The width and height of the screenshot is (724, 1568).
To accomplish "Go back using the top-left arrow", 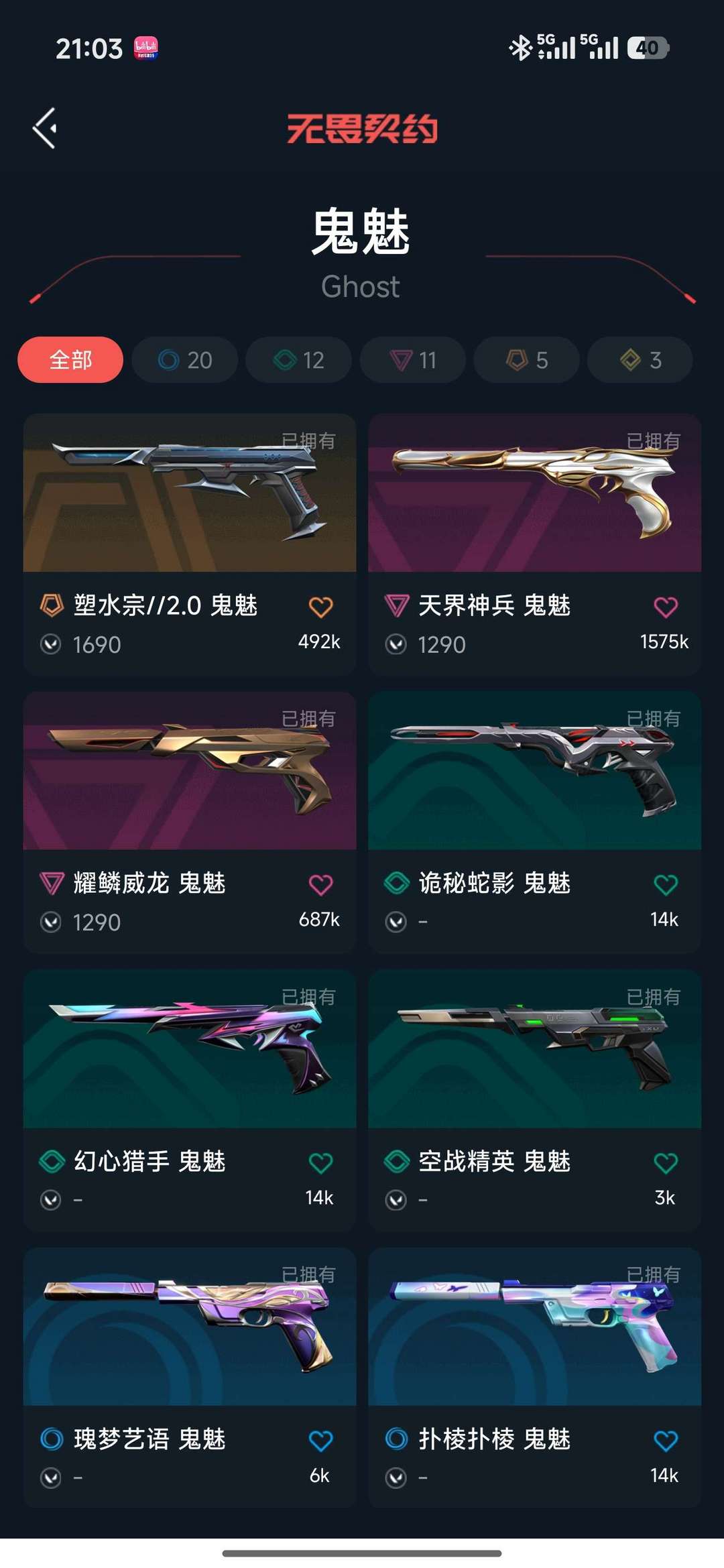I will click(45, 128).
